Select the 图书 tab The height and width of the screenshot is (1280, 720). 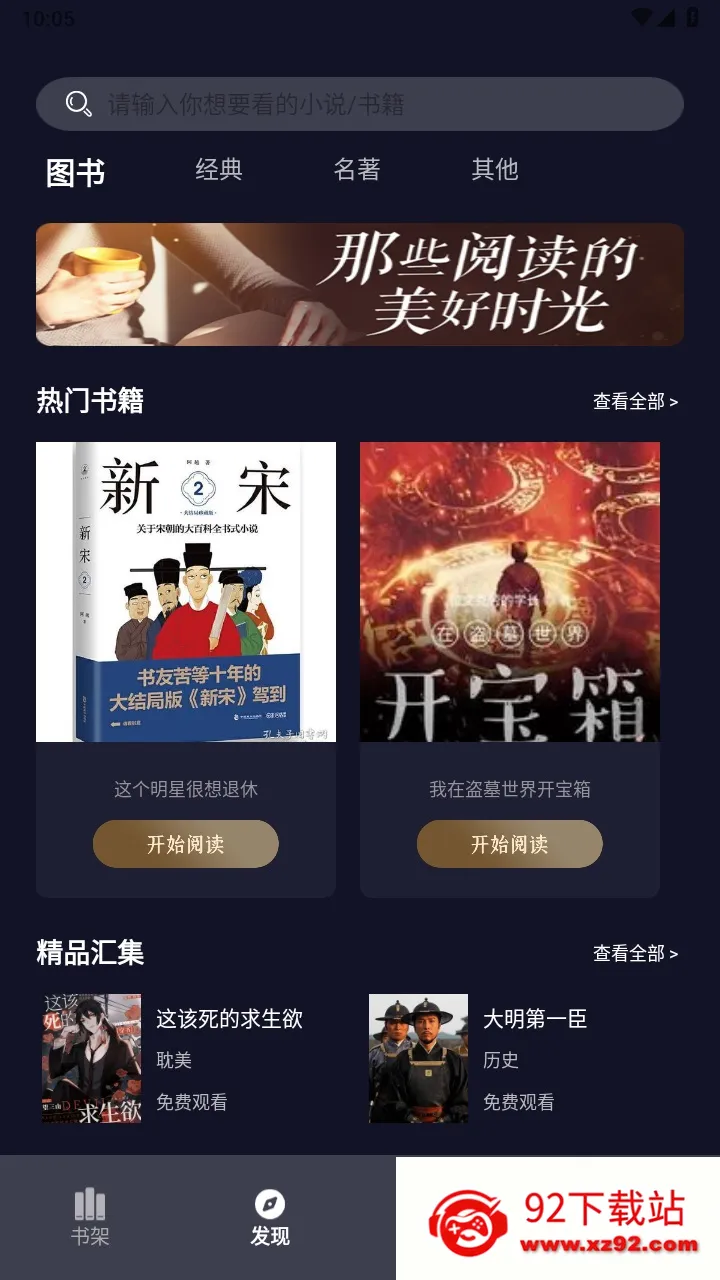pyautogui.click(x=76, y=173)
